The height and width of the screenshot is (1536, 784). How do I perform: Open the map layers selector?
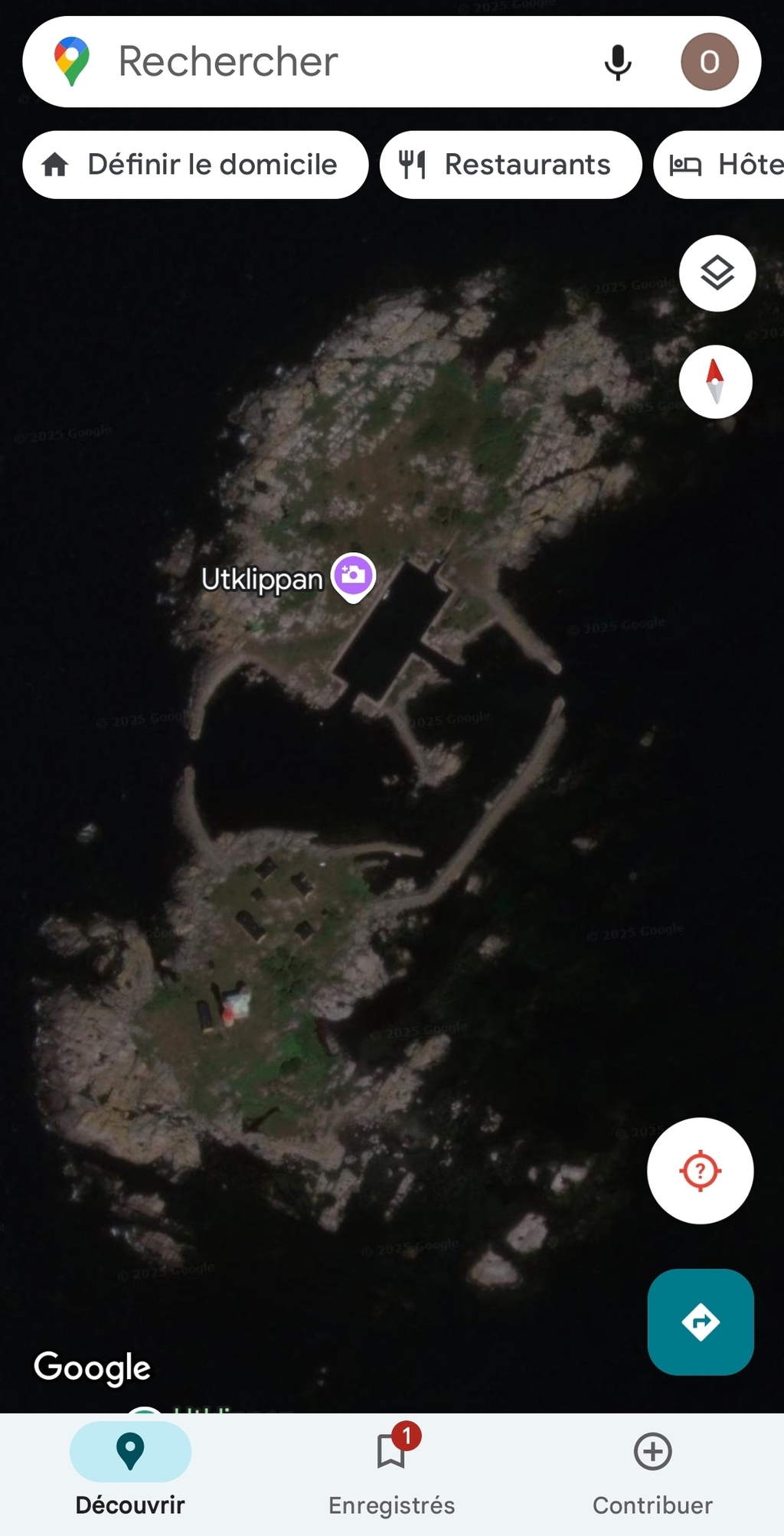point(717,273)
